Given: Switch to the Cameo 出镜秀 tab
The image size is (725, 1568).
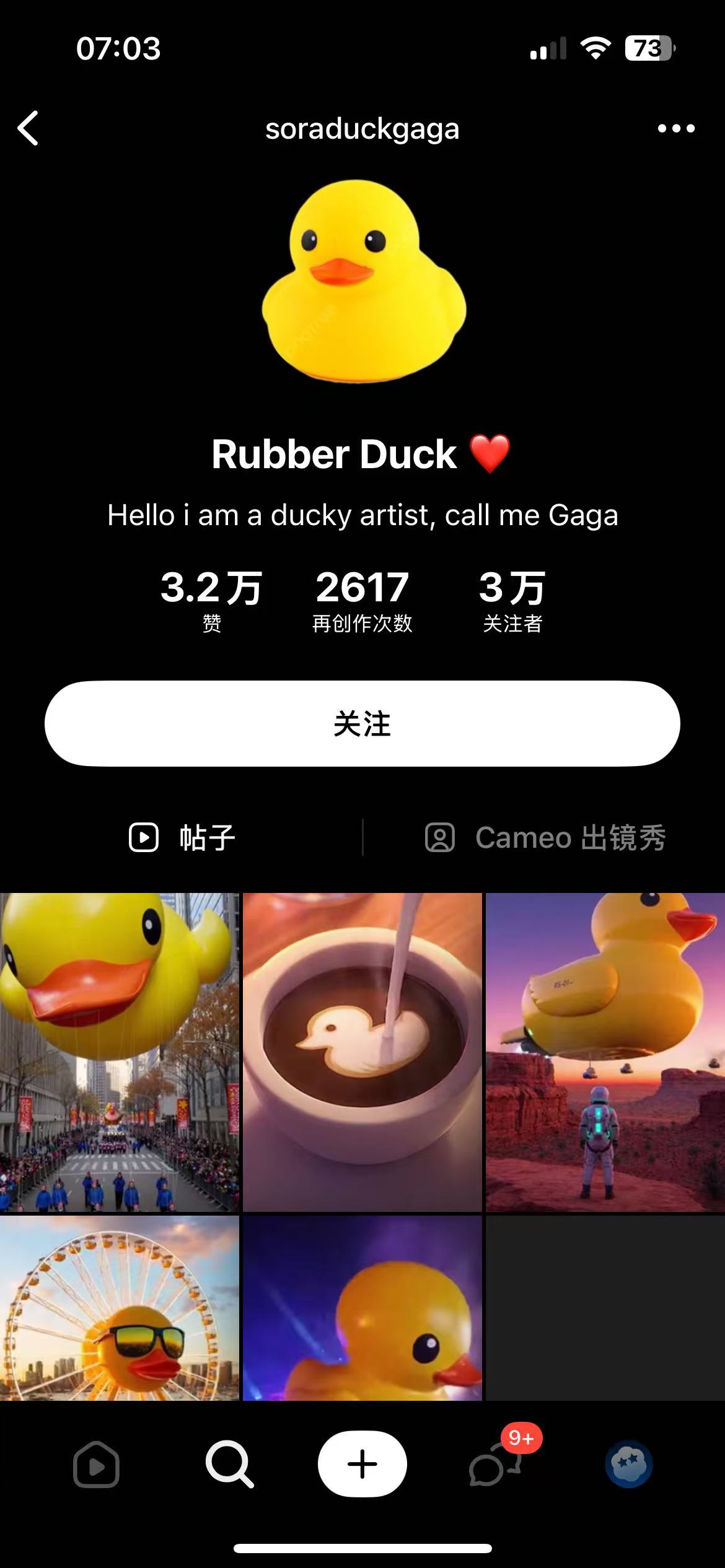Looking at the screenshot, I should pyautogui.click(x=545, y=838).
